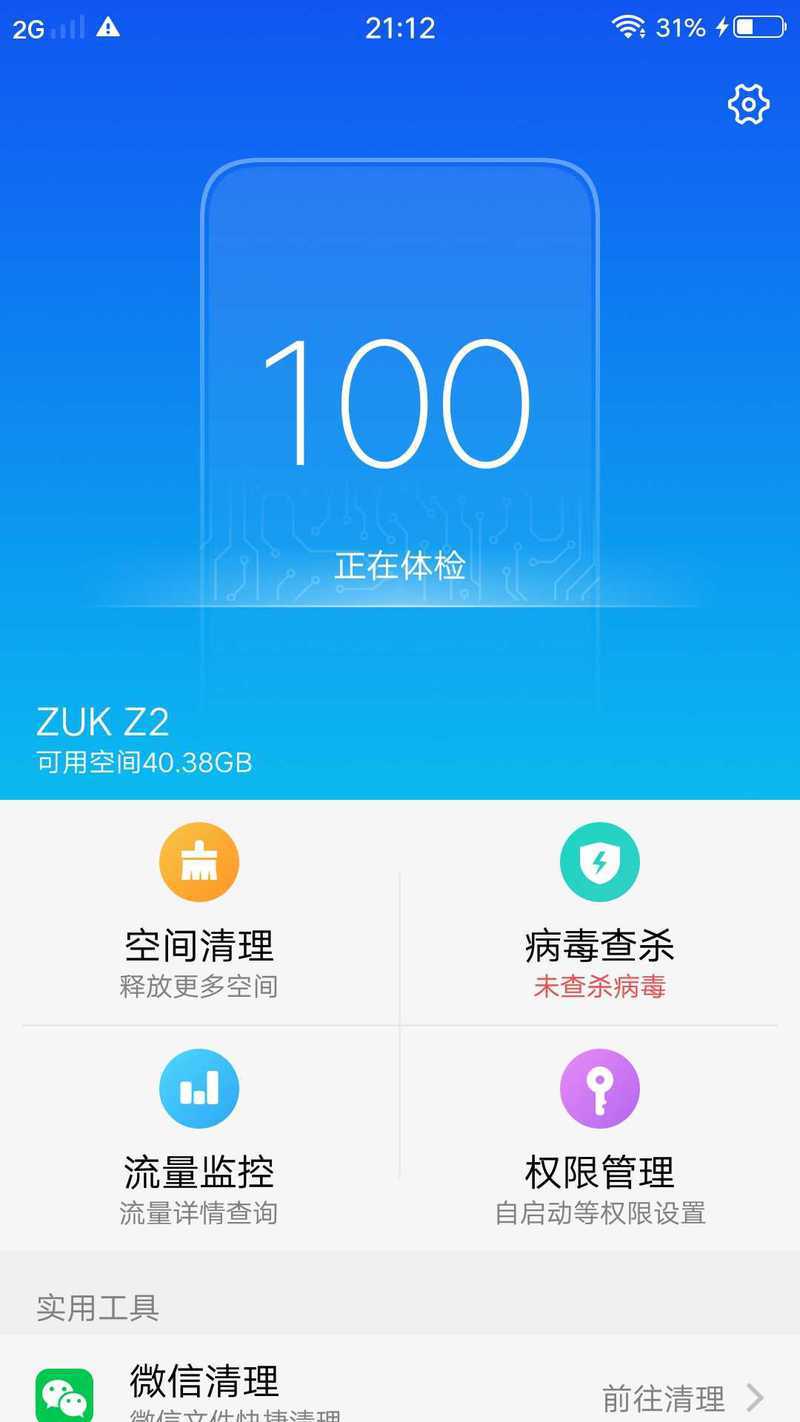Open 权限管理 permission management
The width and height of the screenshot is (800, 1422).
coord(599,1136)
